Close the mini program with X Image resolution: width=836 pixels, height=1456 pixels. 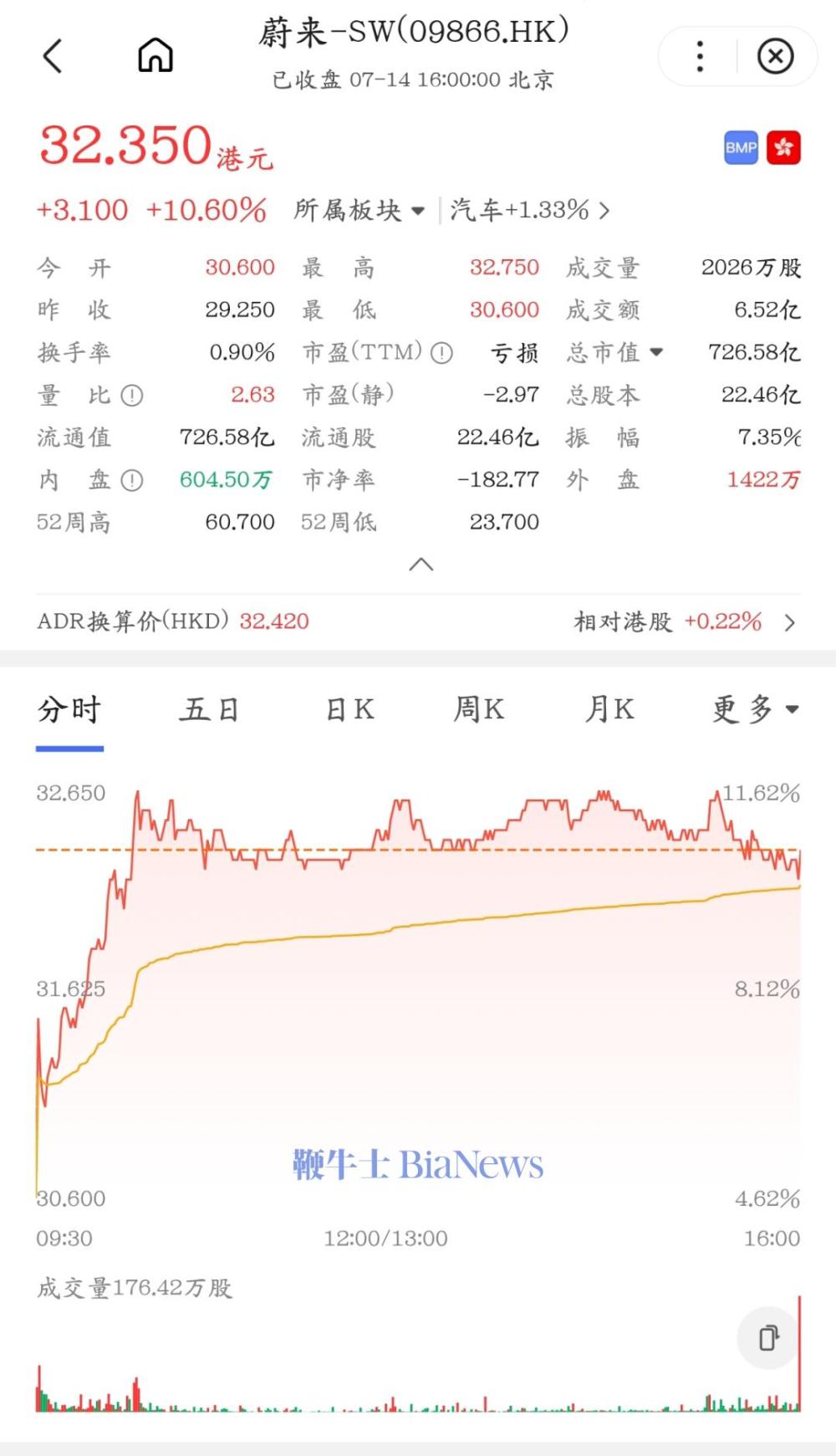pyautogui.click(x=775, y=57)
